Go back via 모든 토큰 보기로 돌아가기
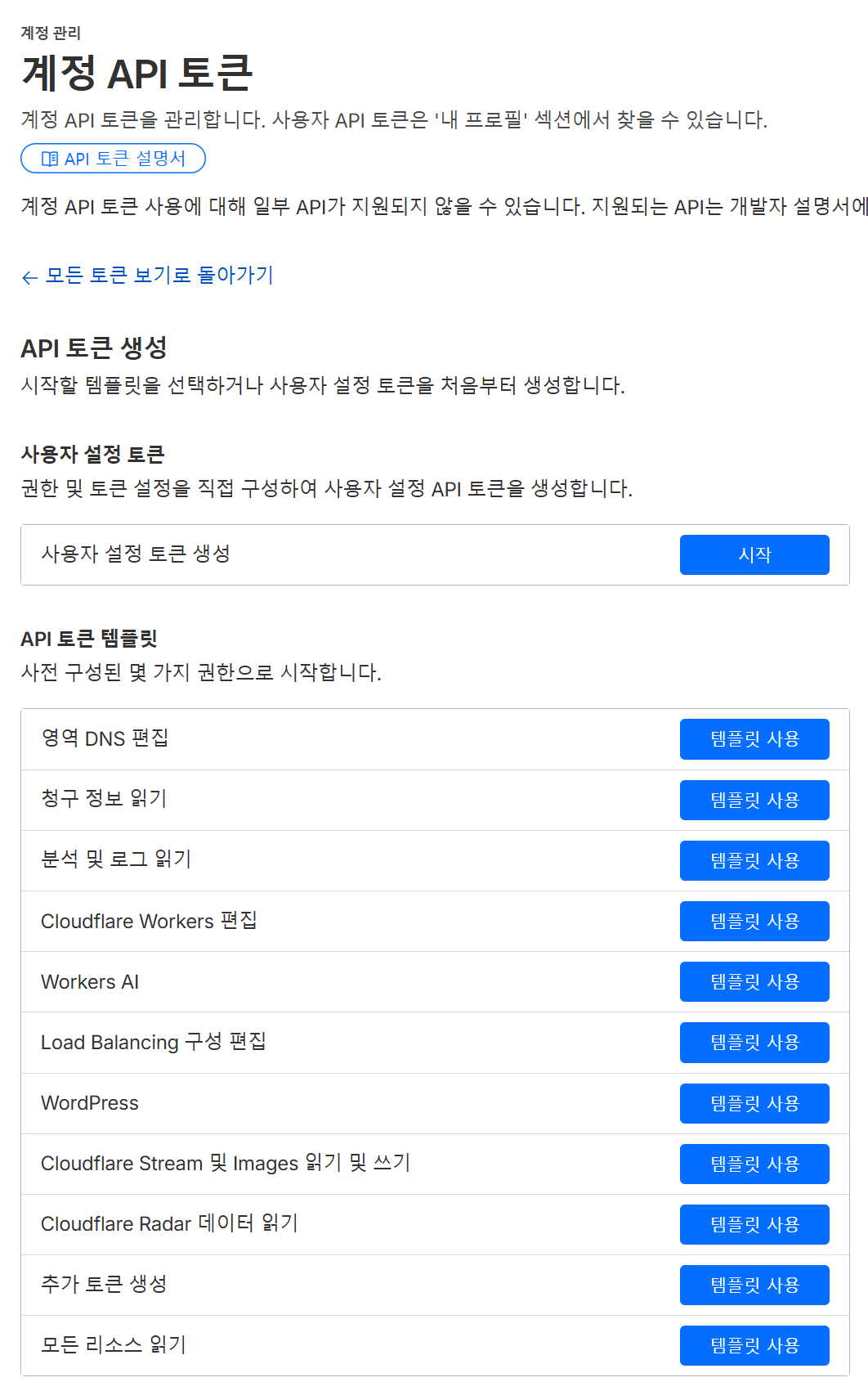 click(x=147, y=276)
